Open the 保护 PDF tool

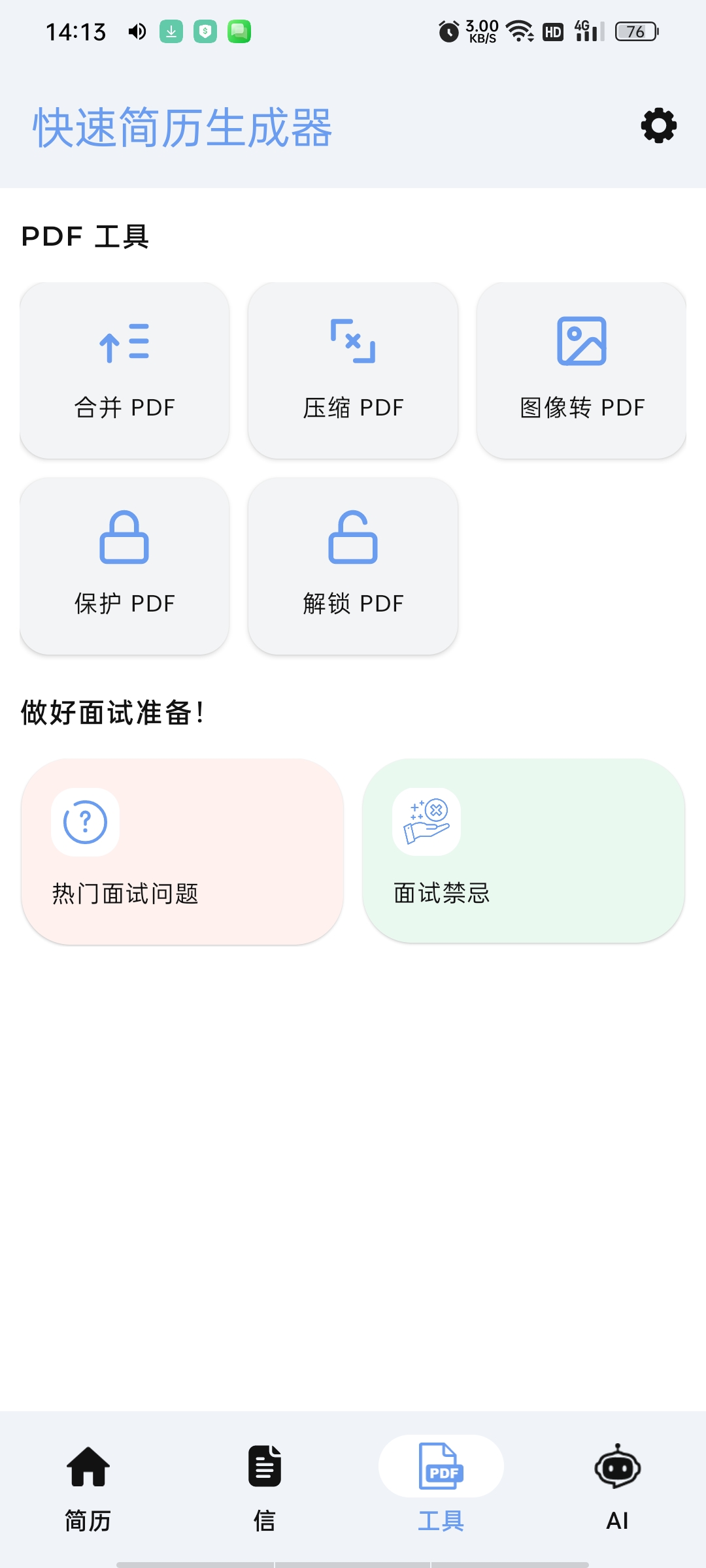[x=124, y=566]
